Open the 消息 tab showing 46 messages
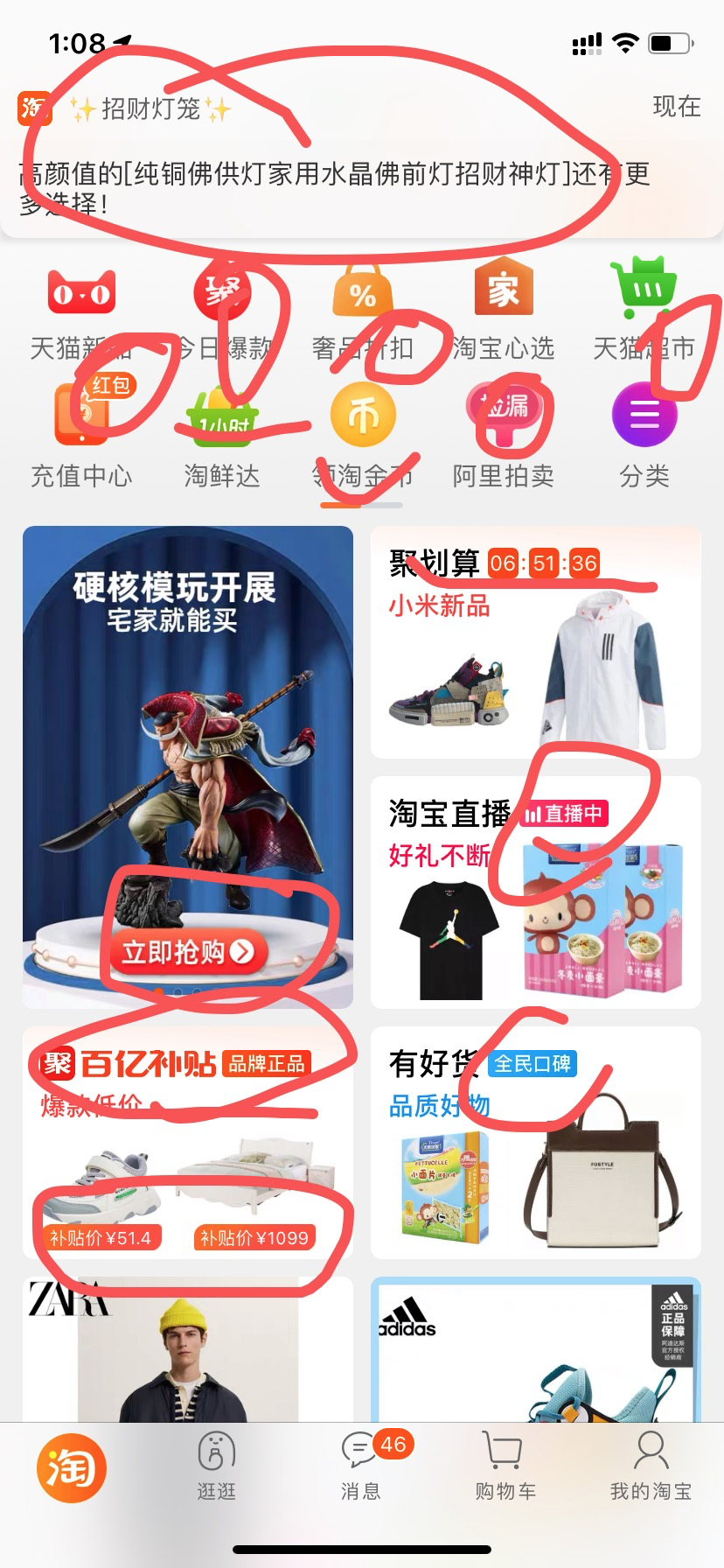Viewport: 724px width, 1568px height. coord(360,1470)
